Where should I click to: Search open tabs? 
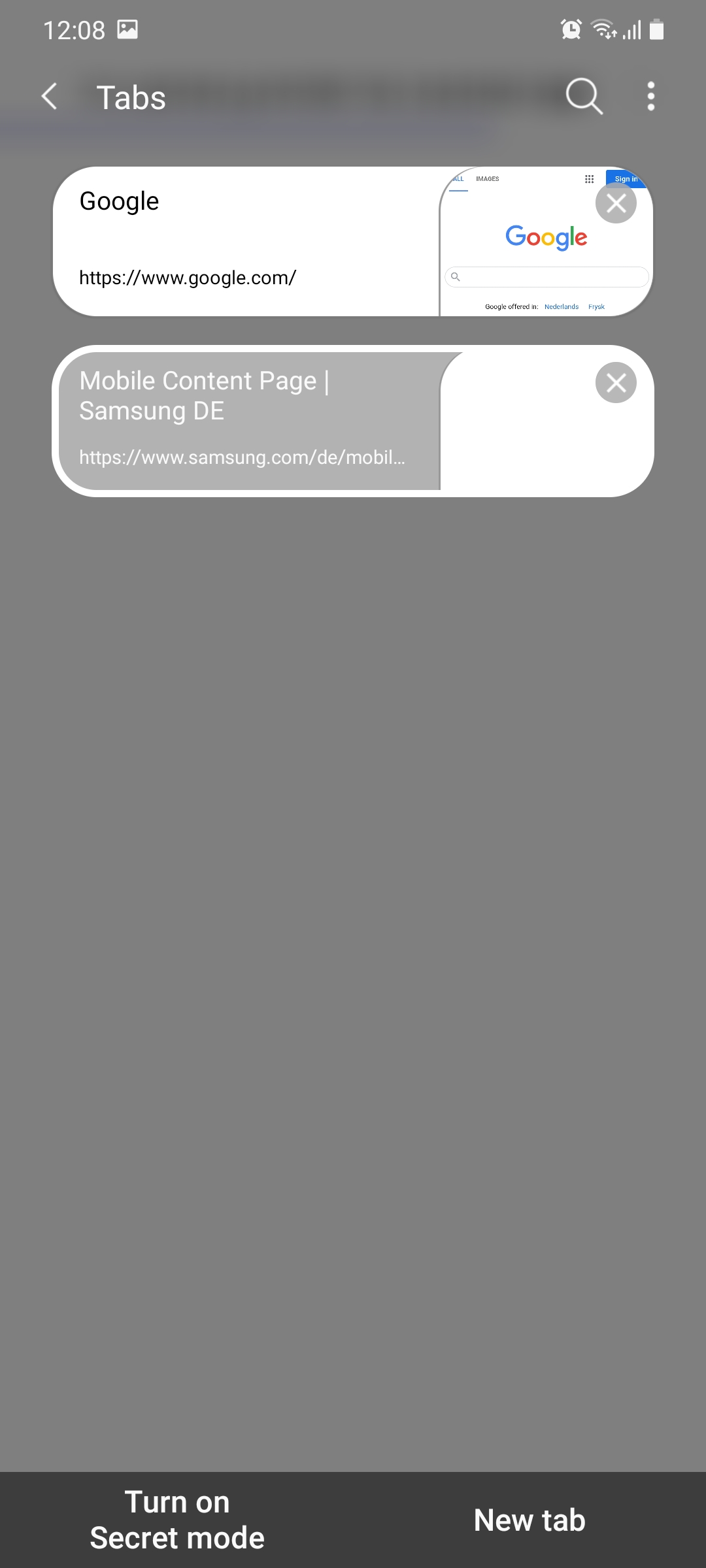tap(583, 97)
